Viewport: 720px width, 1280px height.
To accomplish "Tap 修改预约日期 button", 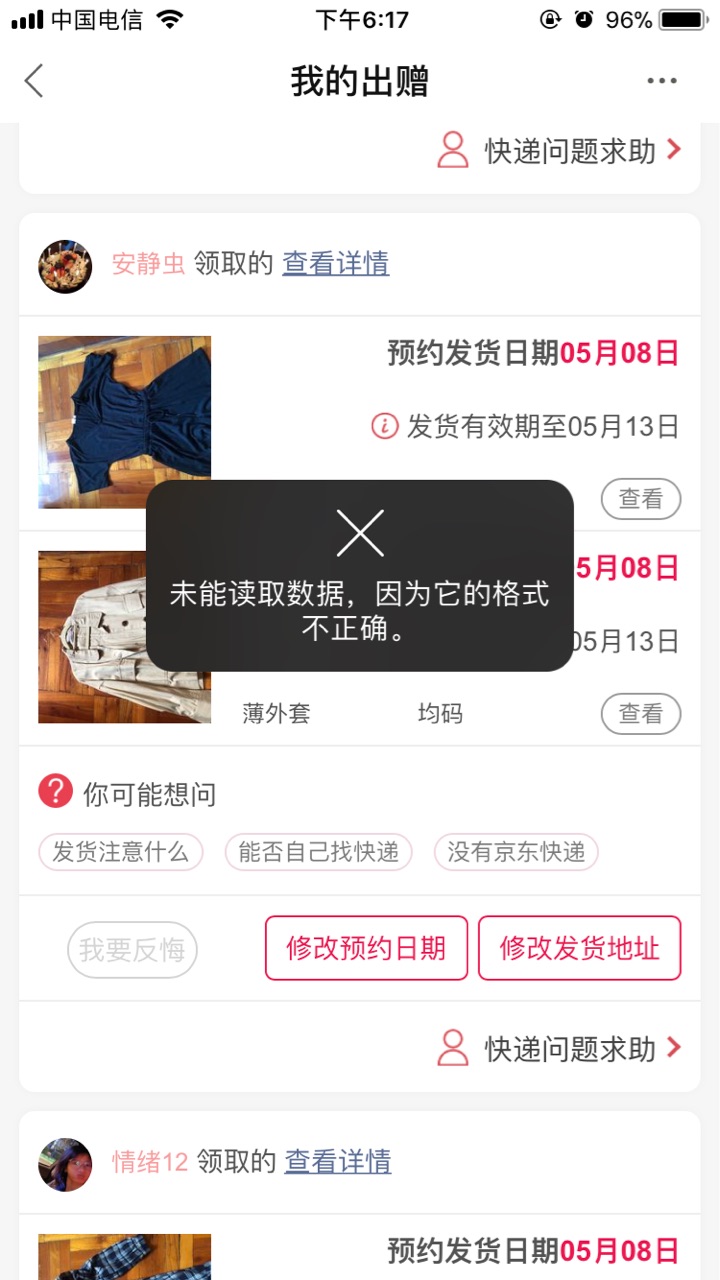I will coord(366,948).
